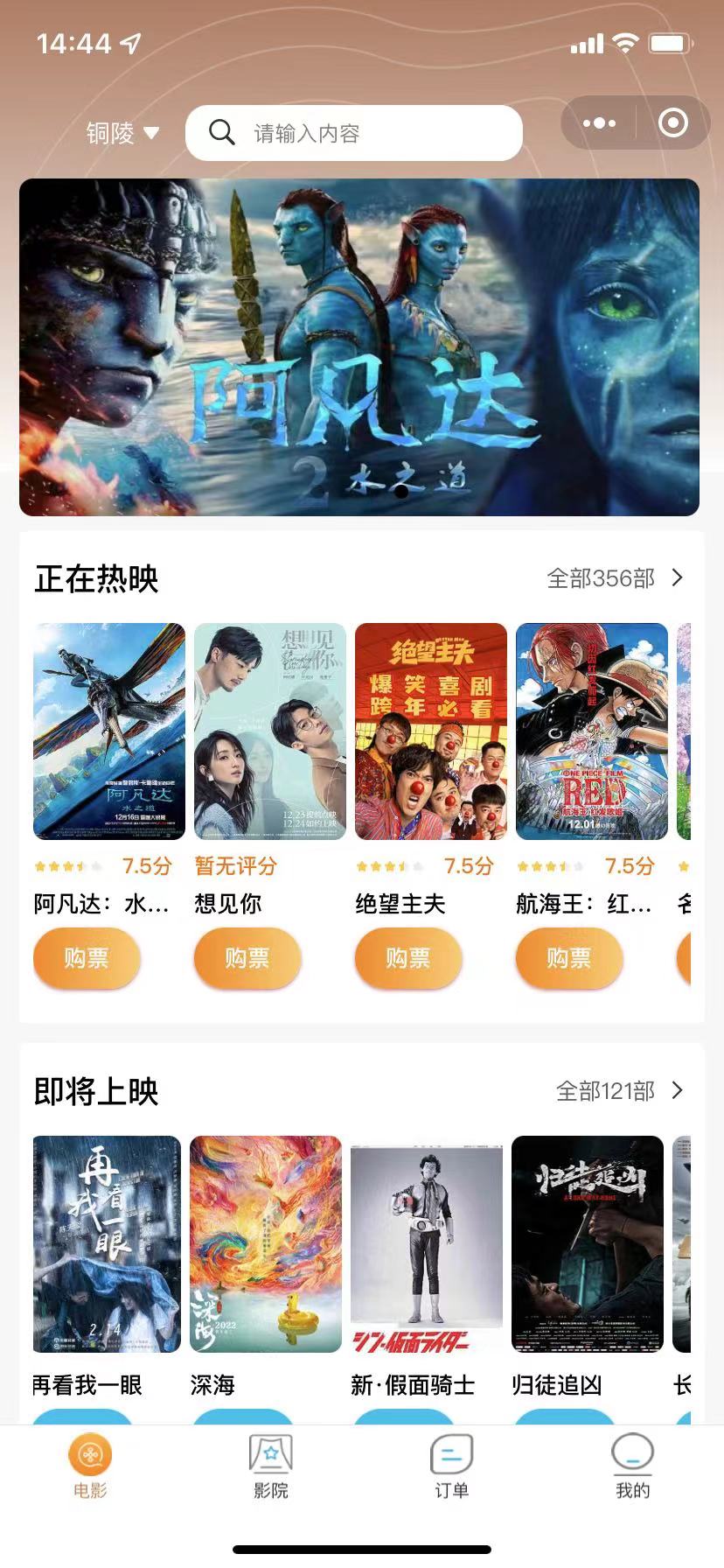
Task: Open the 铜陵 city dropdown
Action: coord(122,133)
